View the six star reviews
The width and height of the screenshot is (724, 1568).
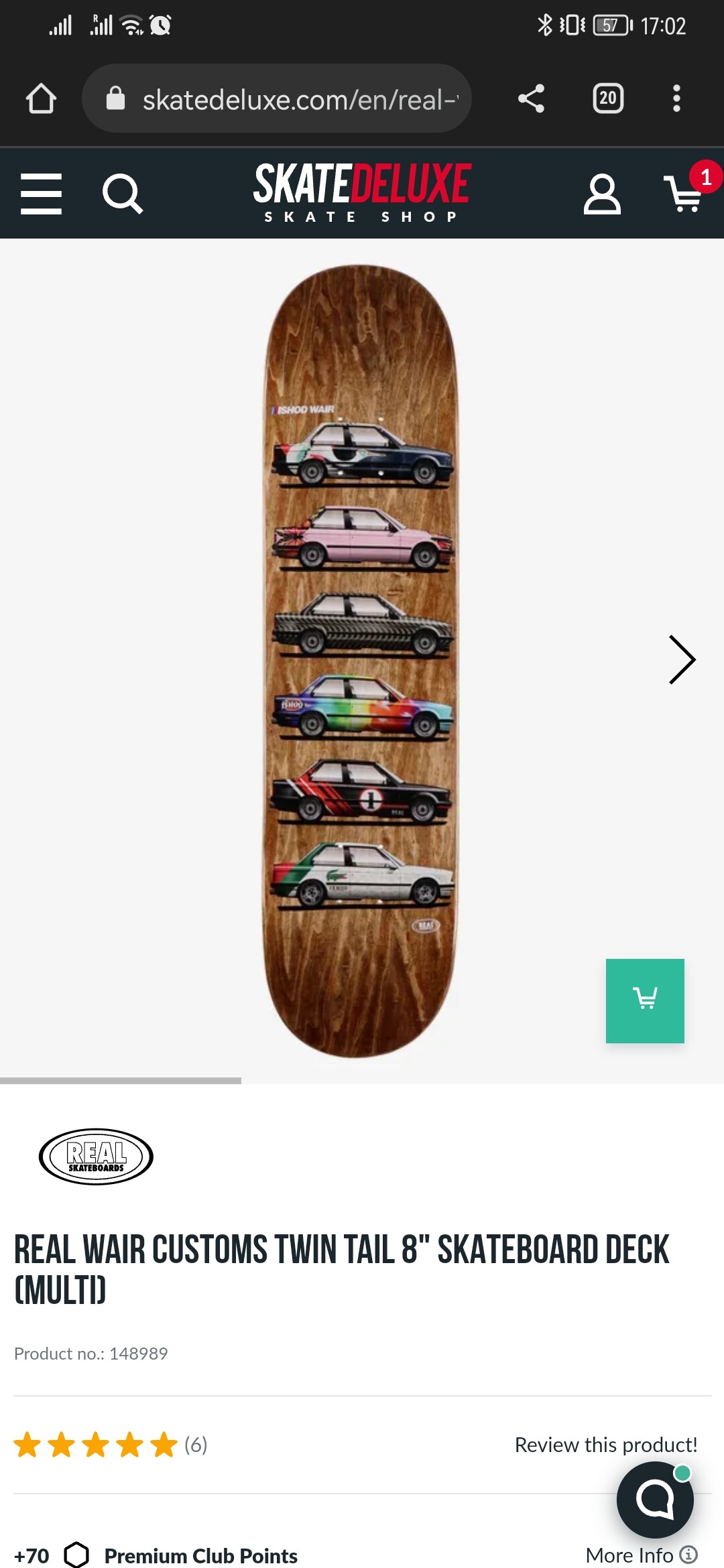111,1445
